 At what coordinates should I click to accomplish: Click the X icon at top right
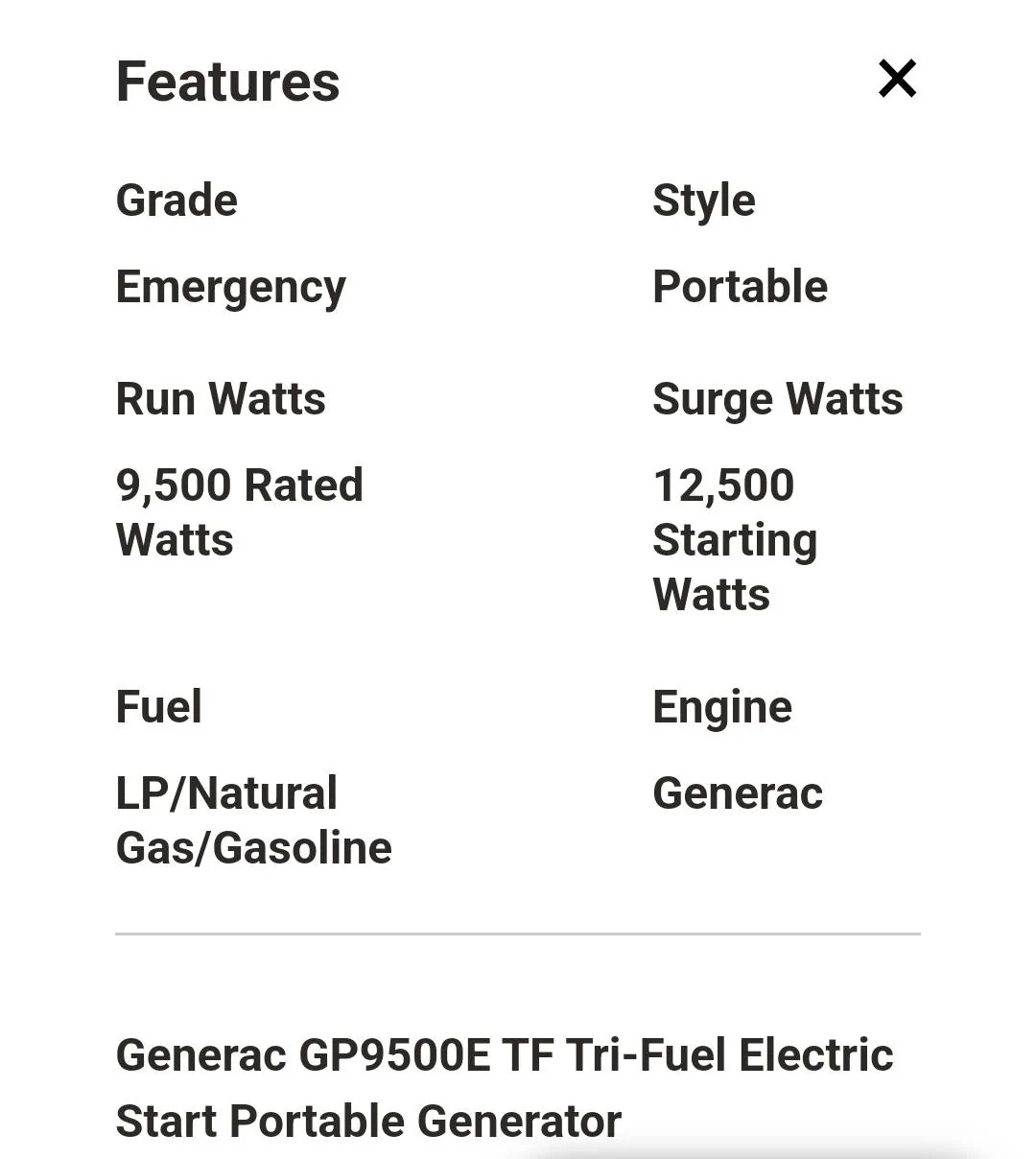[x=896, y=79]
